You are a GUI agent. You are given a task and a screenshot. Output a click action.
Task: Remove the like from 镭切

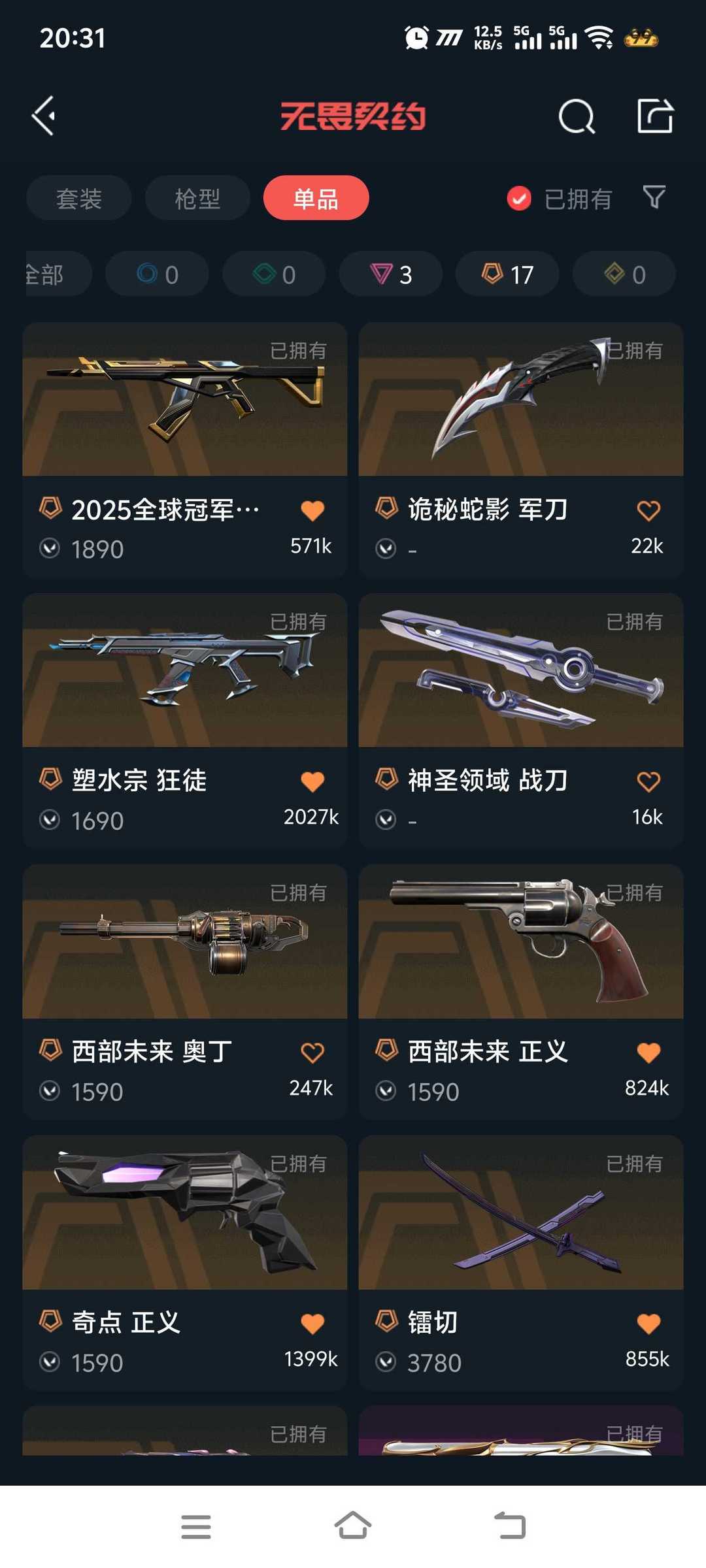648,1324
